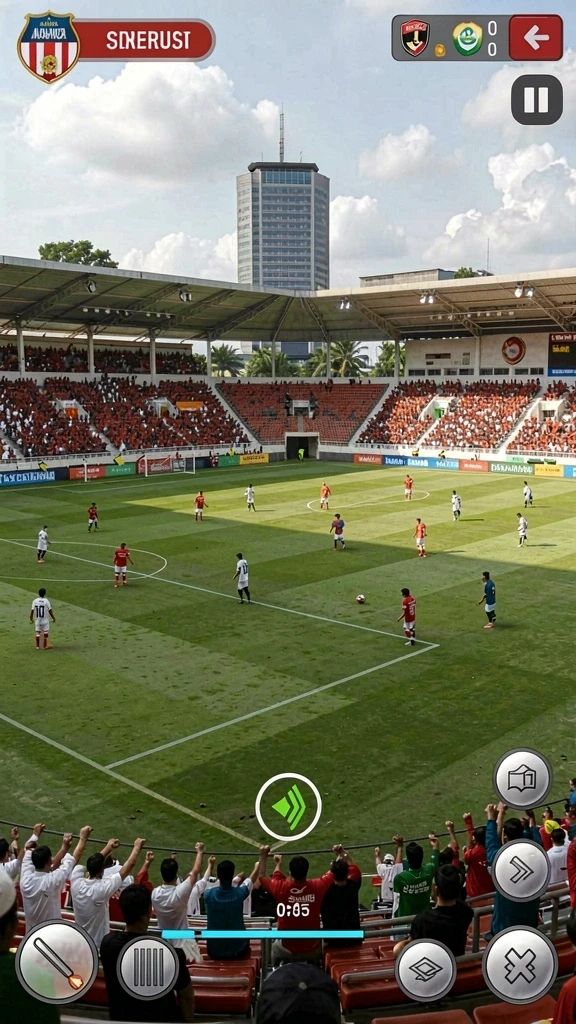Tap the double chevron sprint button
The width and height of the screenshot is (576, 1024).
pos(521,871)
